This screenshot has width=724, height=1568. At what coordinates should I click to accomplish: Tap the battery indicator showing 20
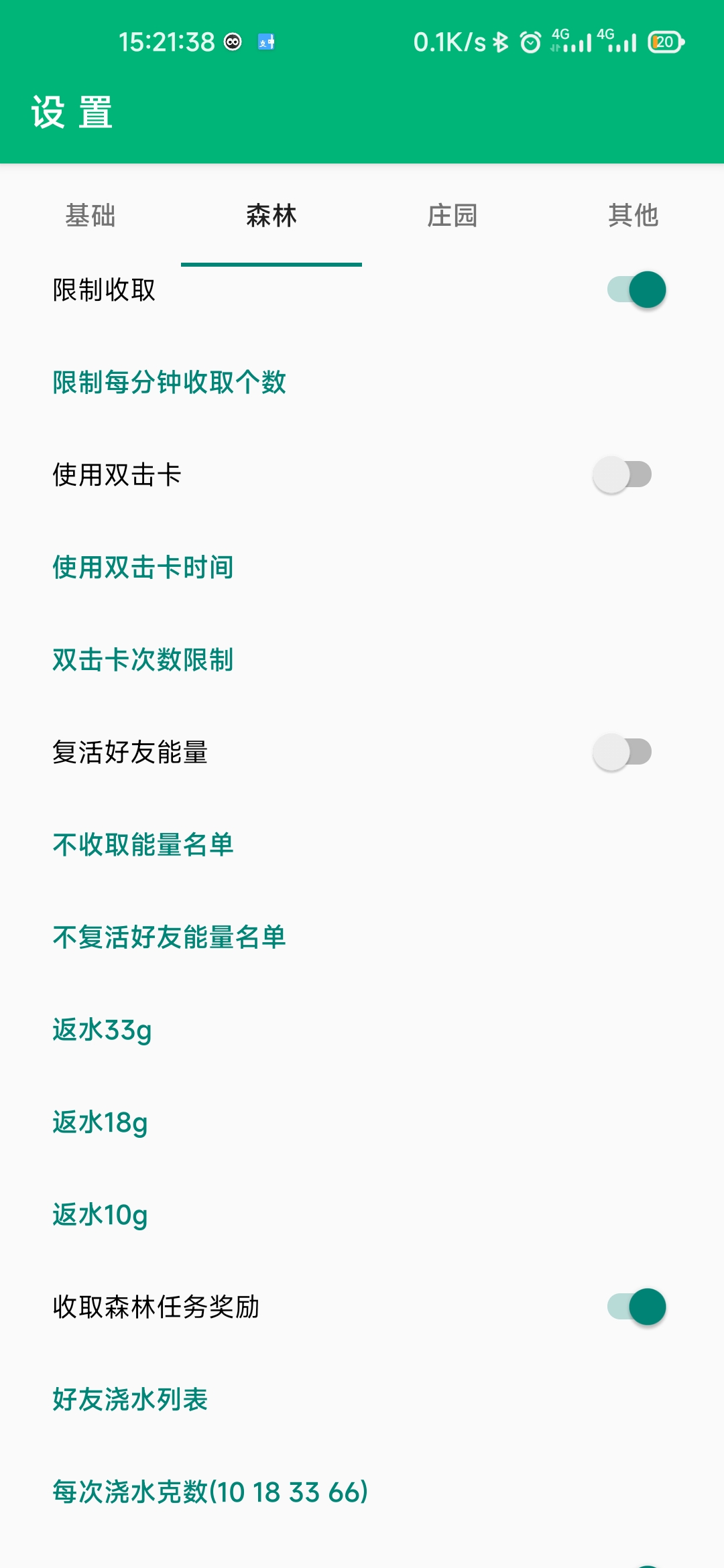click(664, 42)
